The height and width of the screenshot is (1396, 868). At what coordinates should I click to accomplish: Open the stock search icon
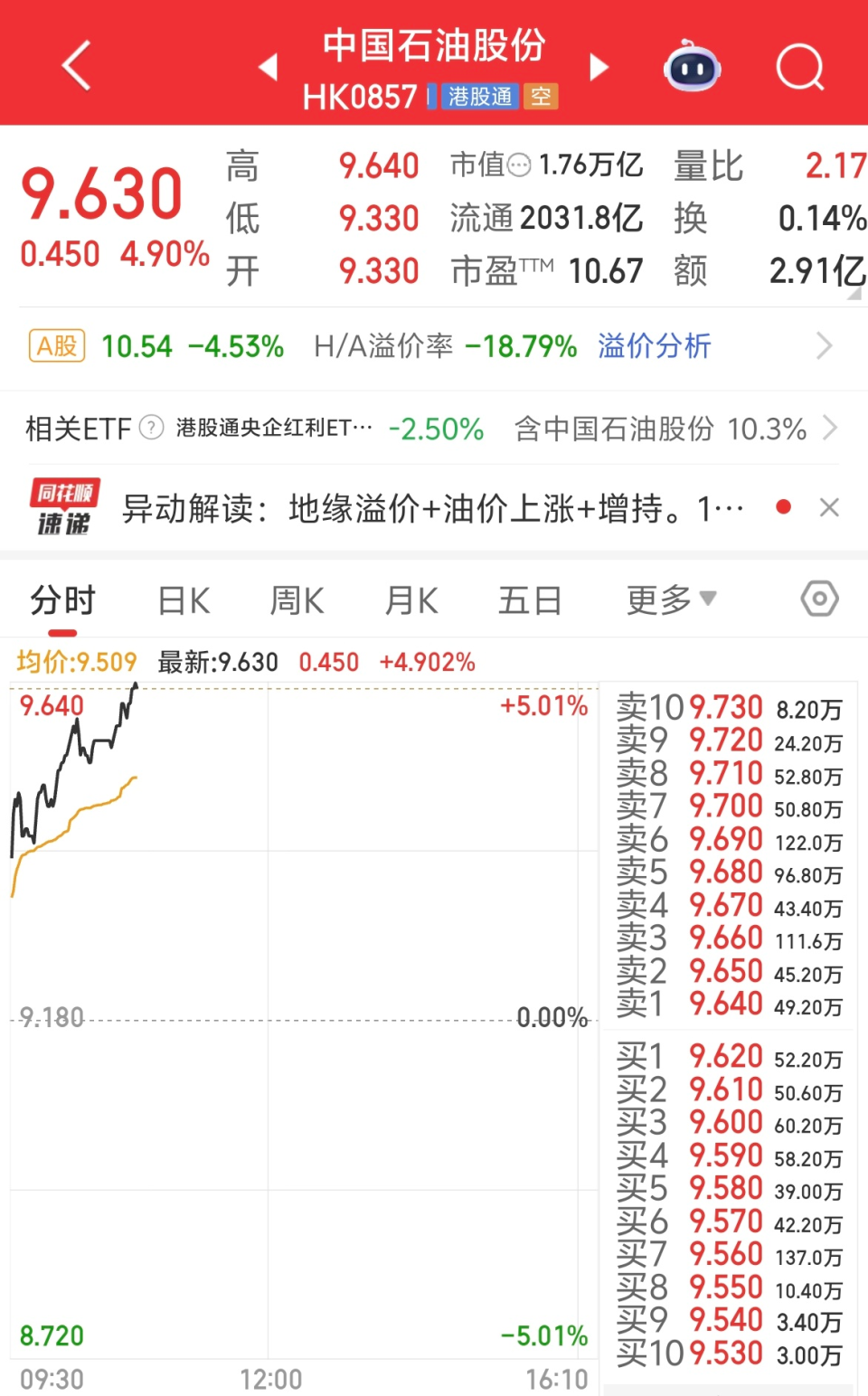(x=799, y=68)
